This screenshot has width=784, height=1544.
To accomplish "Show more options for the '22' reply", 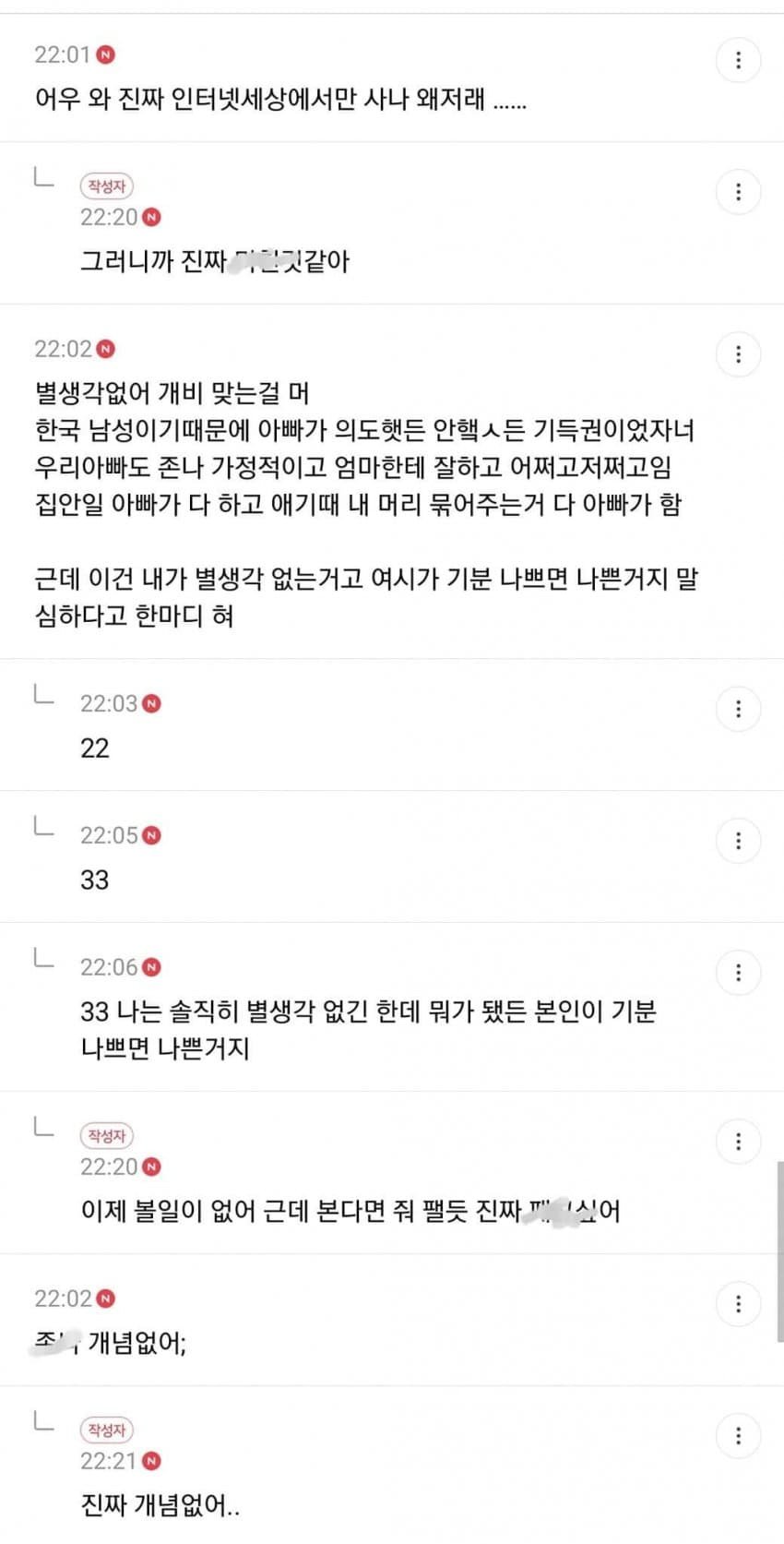I will click(x=738, y=709).
